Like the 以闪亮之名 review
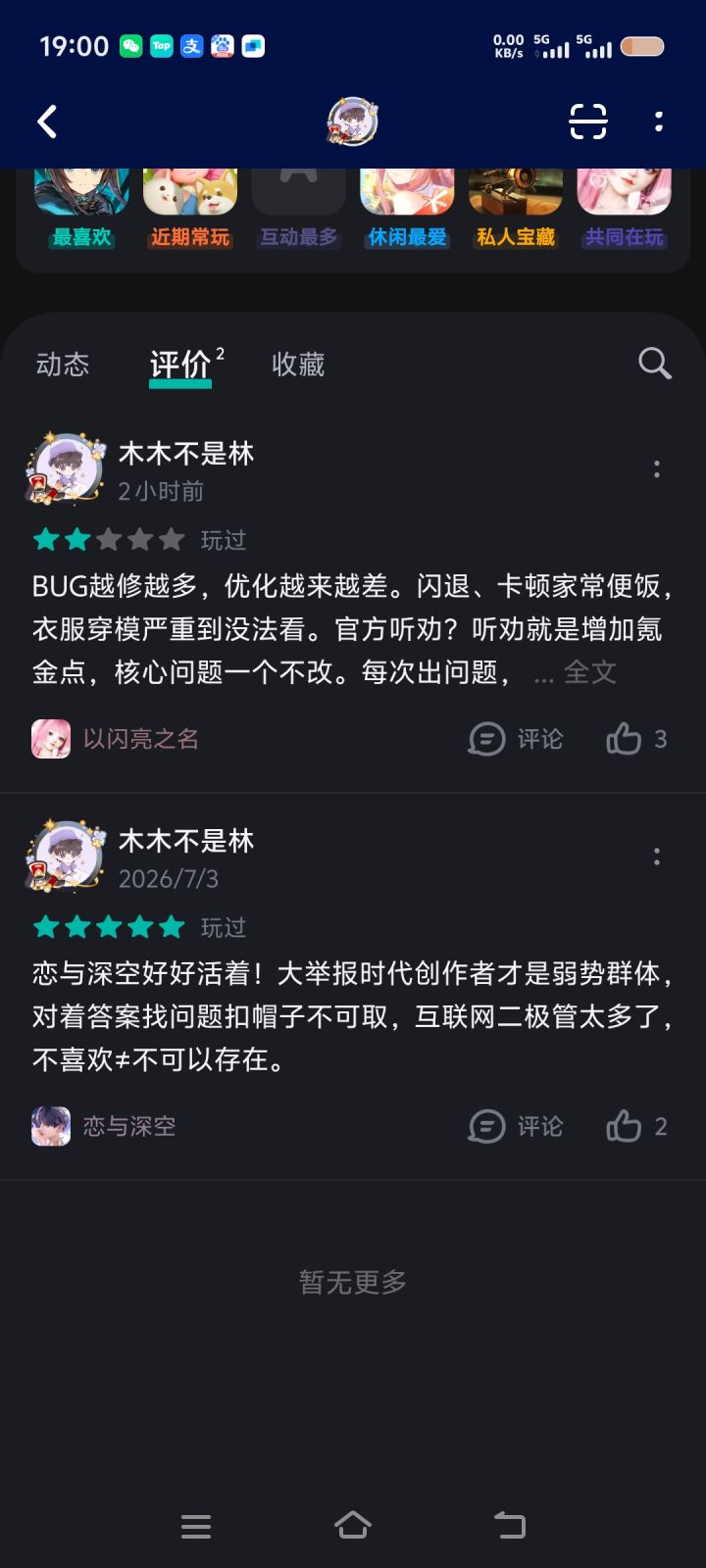 tap(636, 739)
